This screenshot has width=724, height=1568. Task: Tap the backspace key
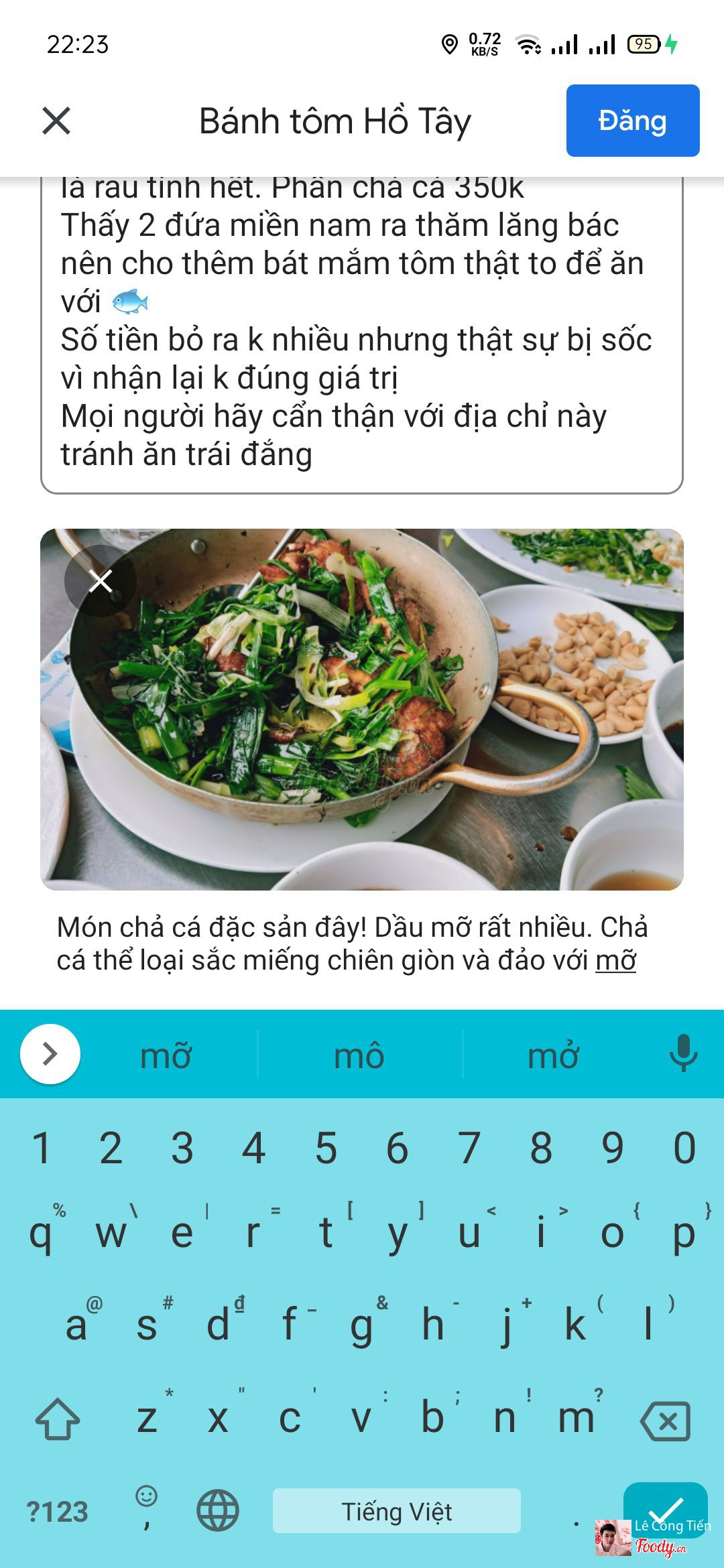click(x=666, y=1421)
